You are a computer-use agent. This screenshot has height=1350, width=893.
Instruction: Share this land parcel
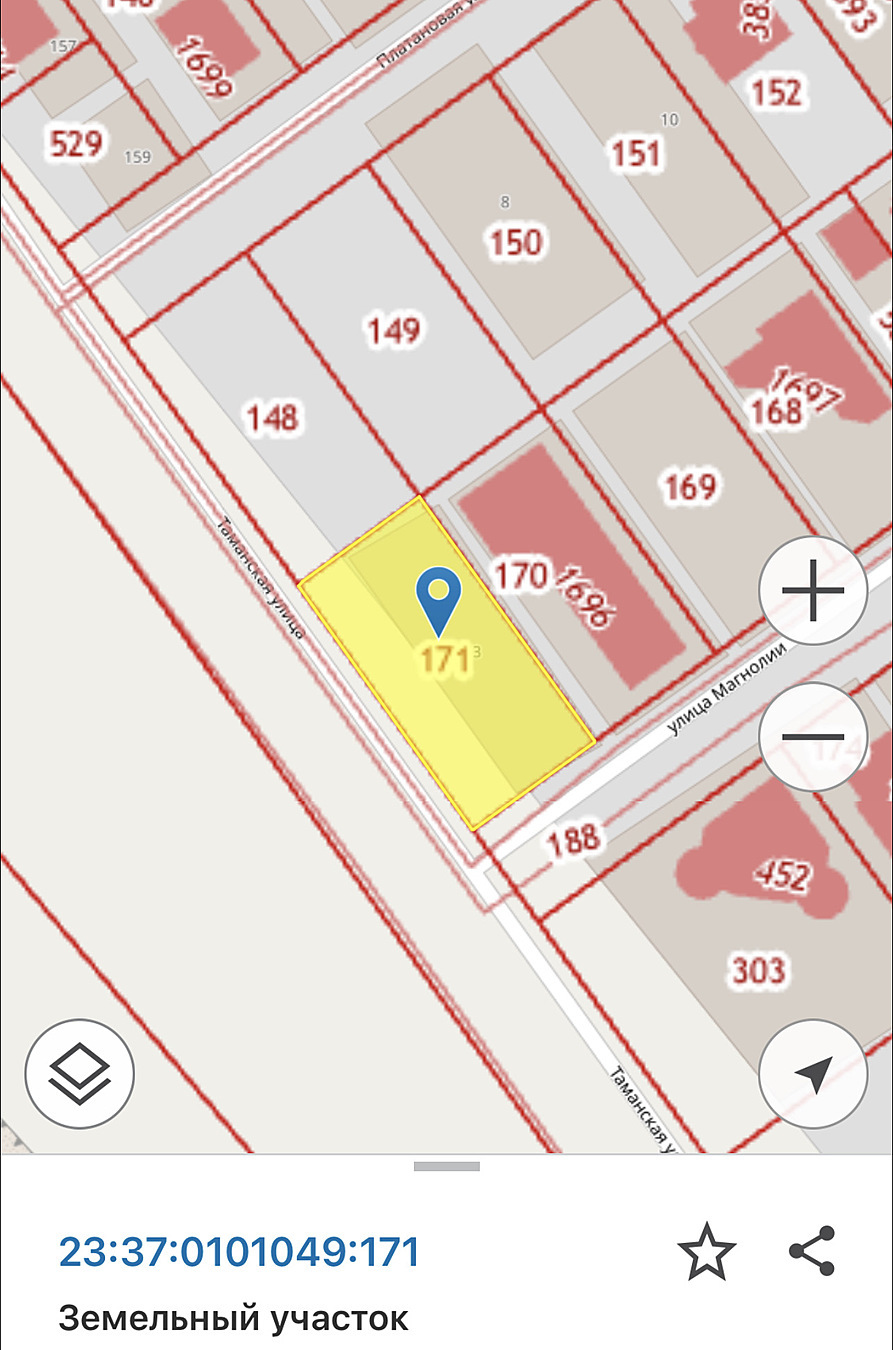click(811, 1251)
